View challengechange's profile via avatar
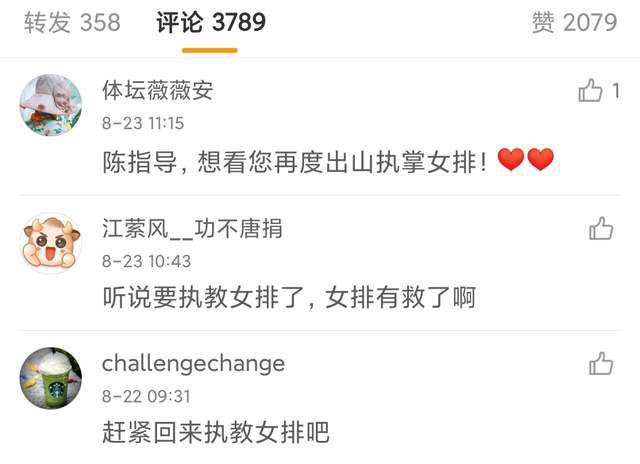The image size is (640, 464). coord(51,378)
